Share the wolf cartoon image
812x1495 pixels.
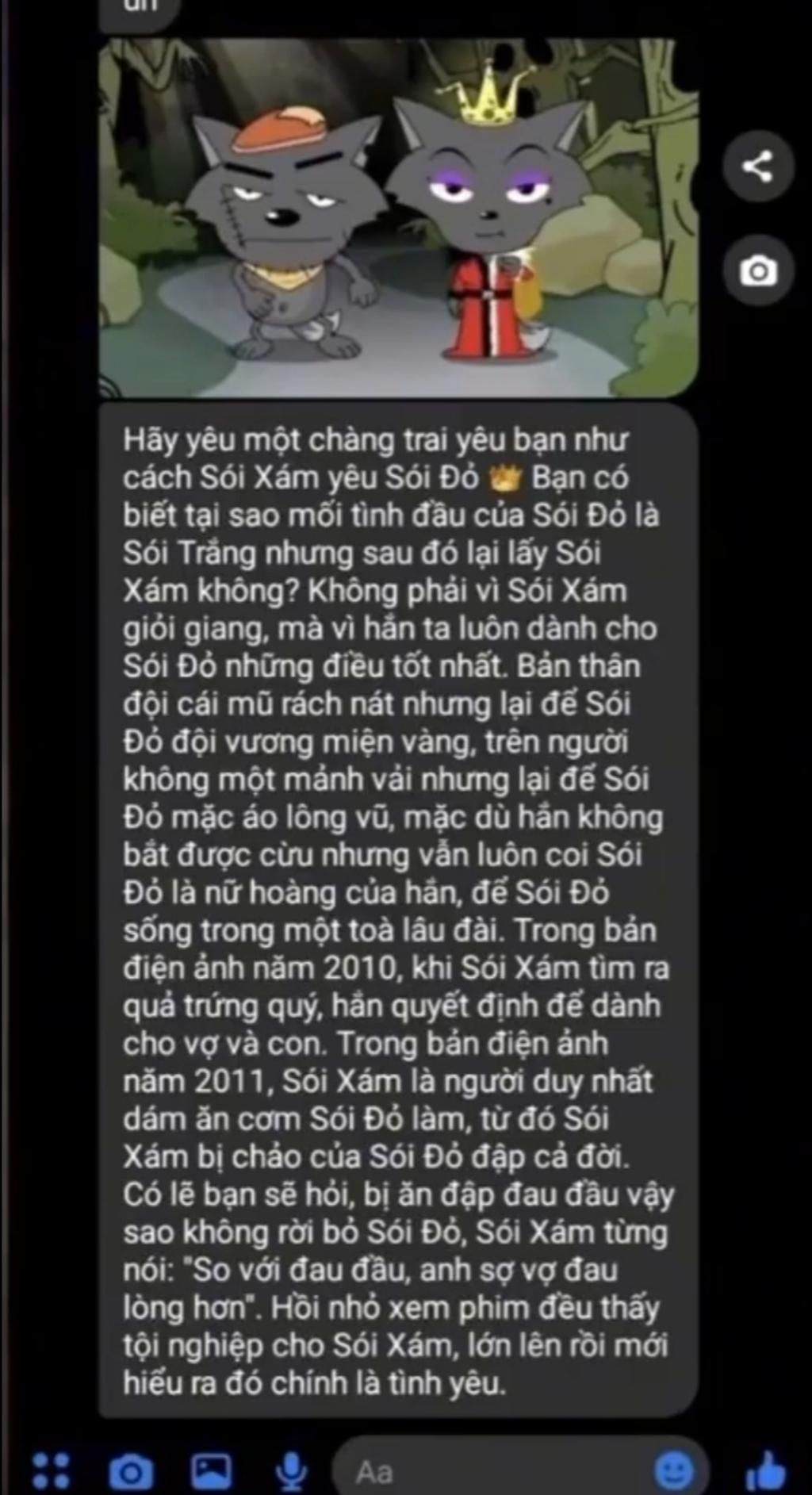click(x=757, y=167)
